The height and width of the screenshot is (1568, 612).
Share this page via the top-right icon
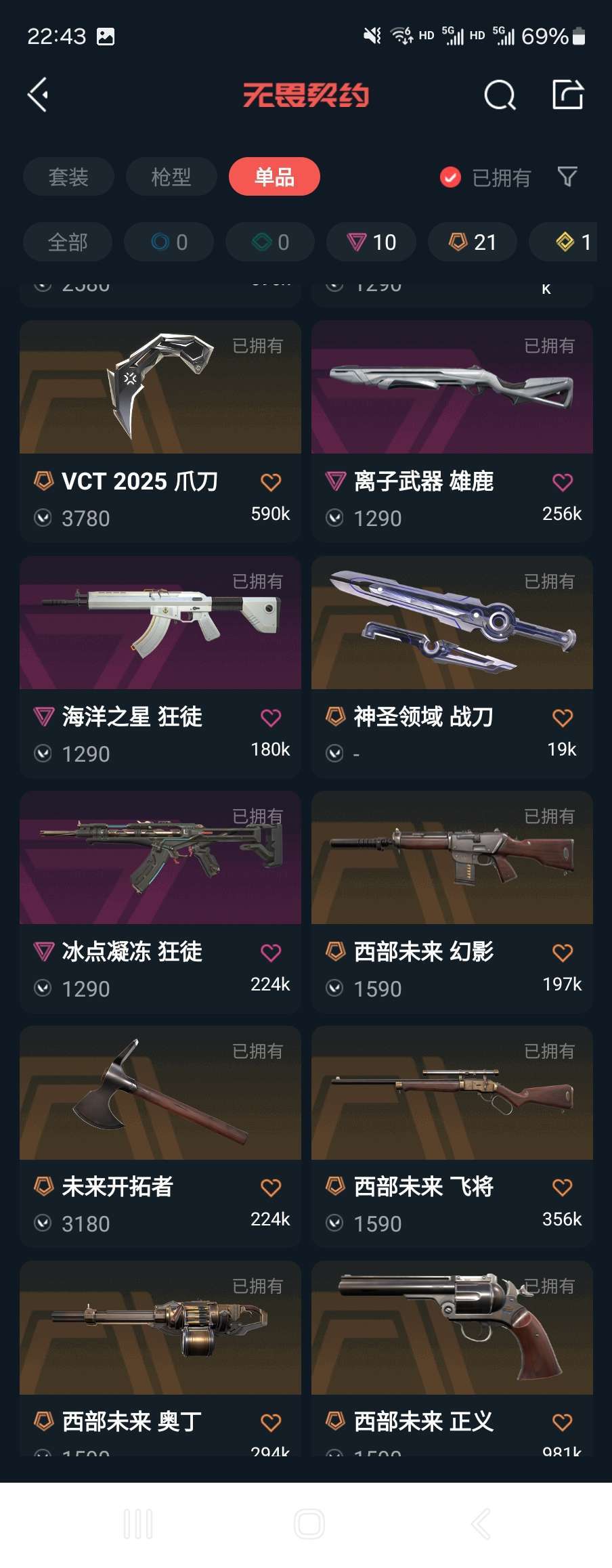point(567,95)
